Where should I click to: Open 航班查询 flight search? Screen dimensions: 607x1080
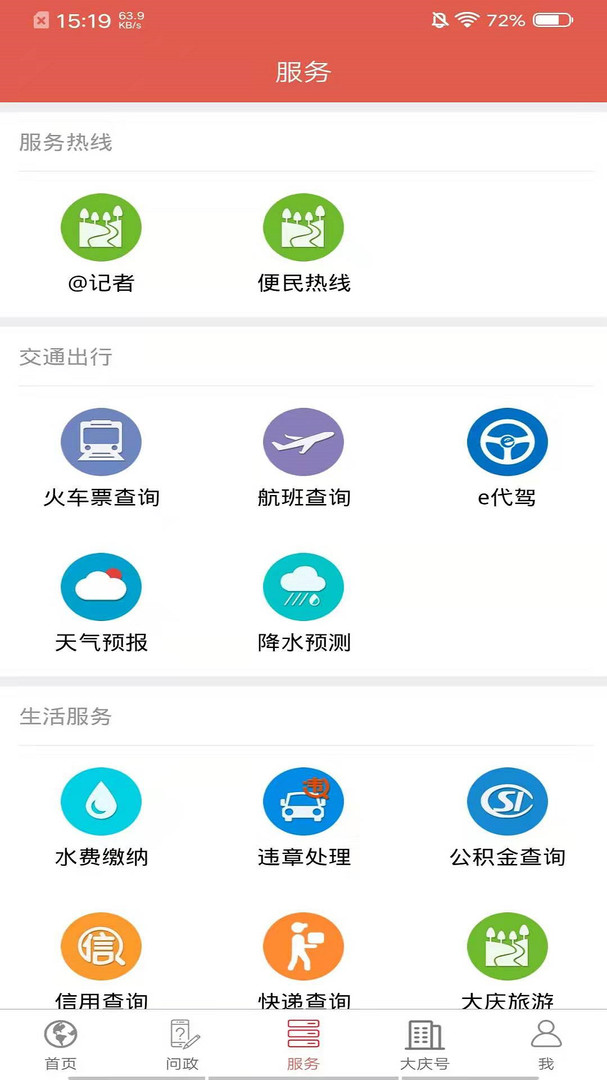click(303, 442)
